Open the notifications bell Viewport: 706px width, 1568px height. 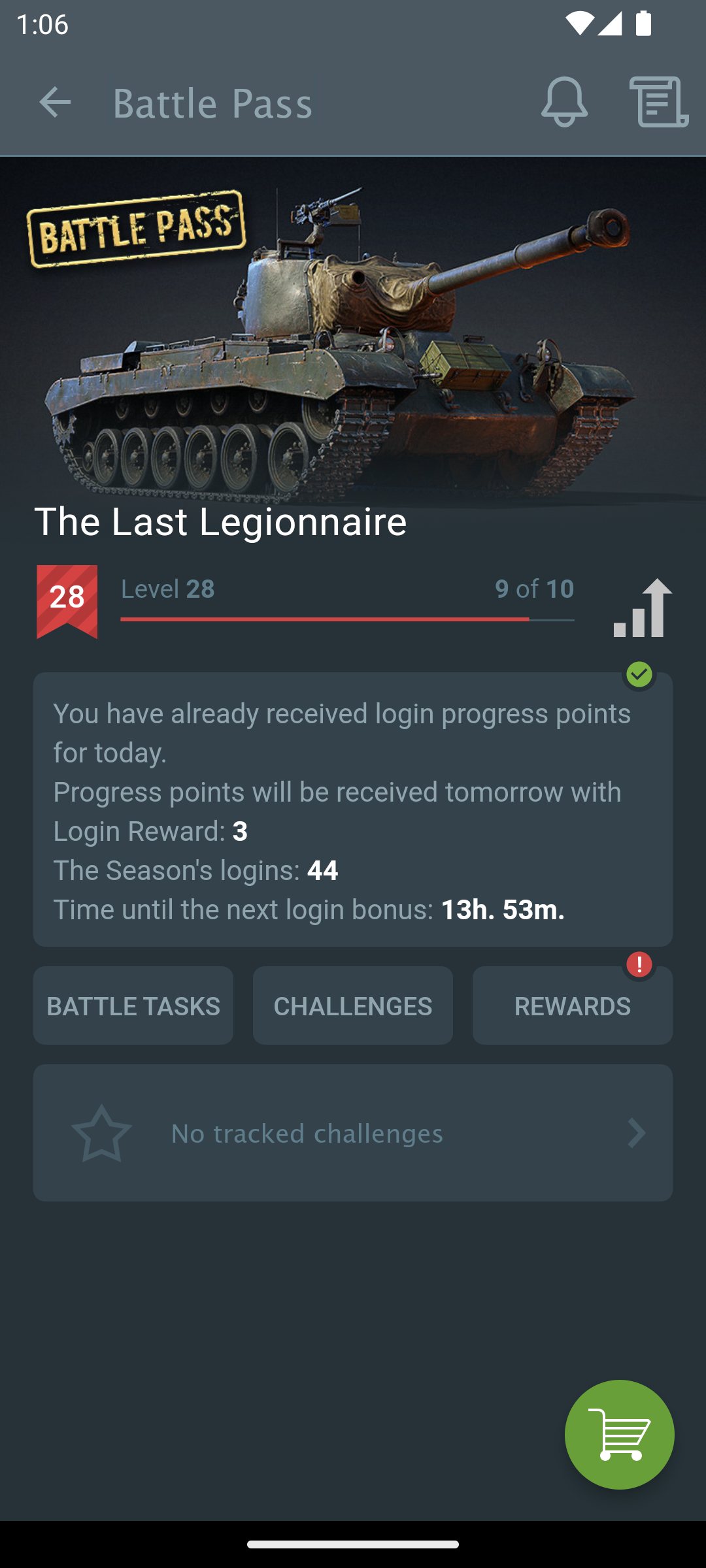click(564, 102)
